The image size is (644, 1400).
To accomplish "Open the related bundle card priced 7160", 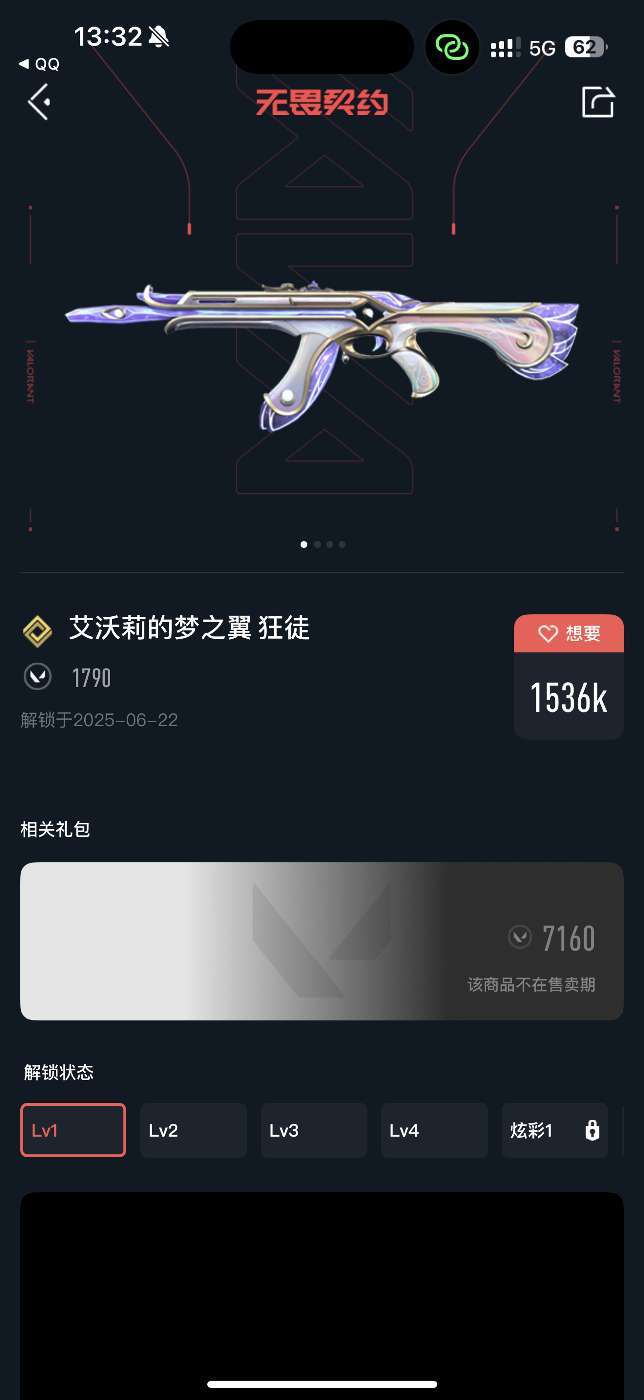I will [321, 941].
